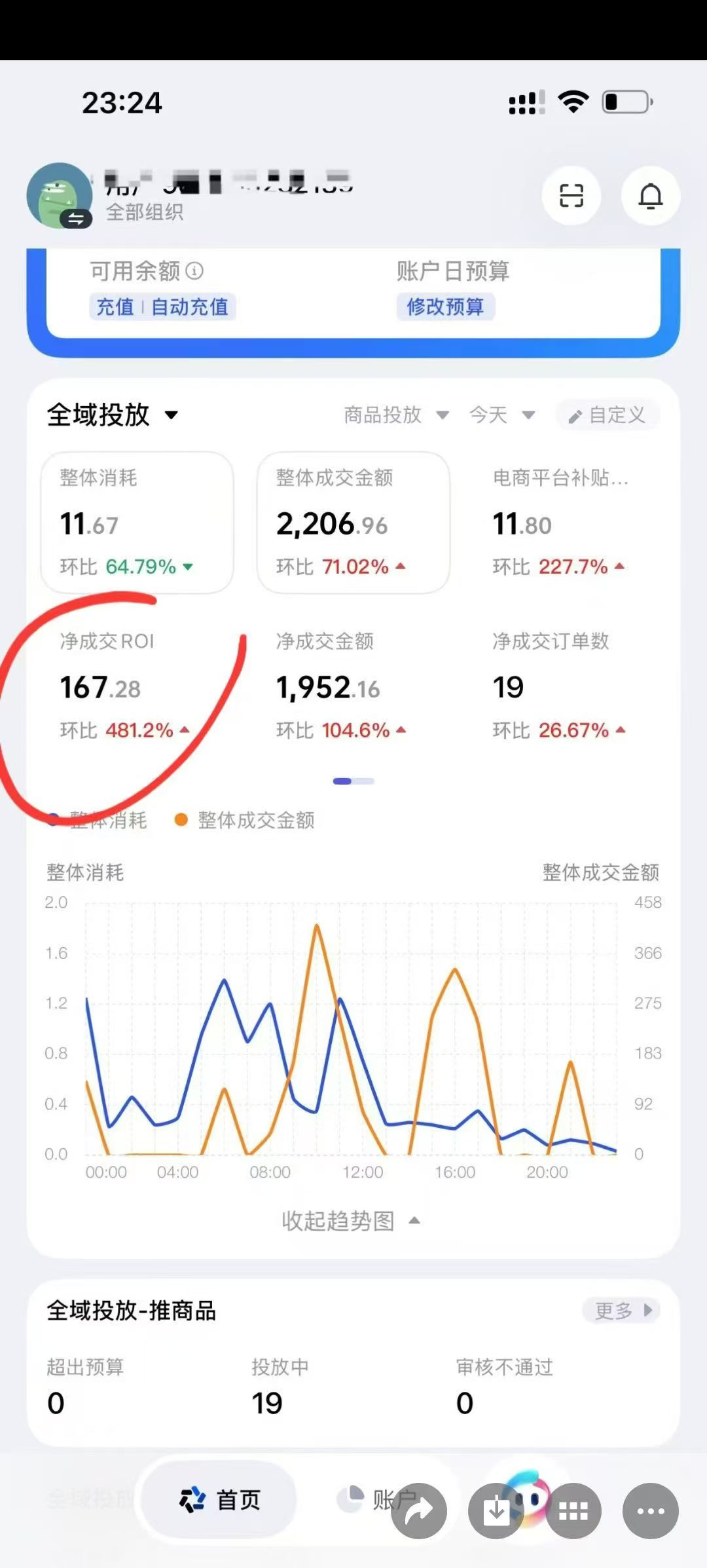Open the notifications bell

[650, 196]
